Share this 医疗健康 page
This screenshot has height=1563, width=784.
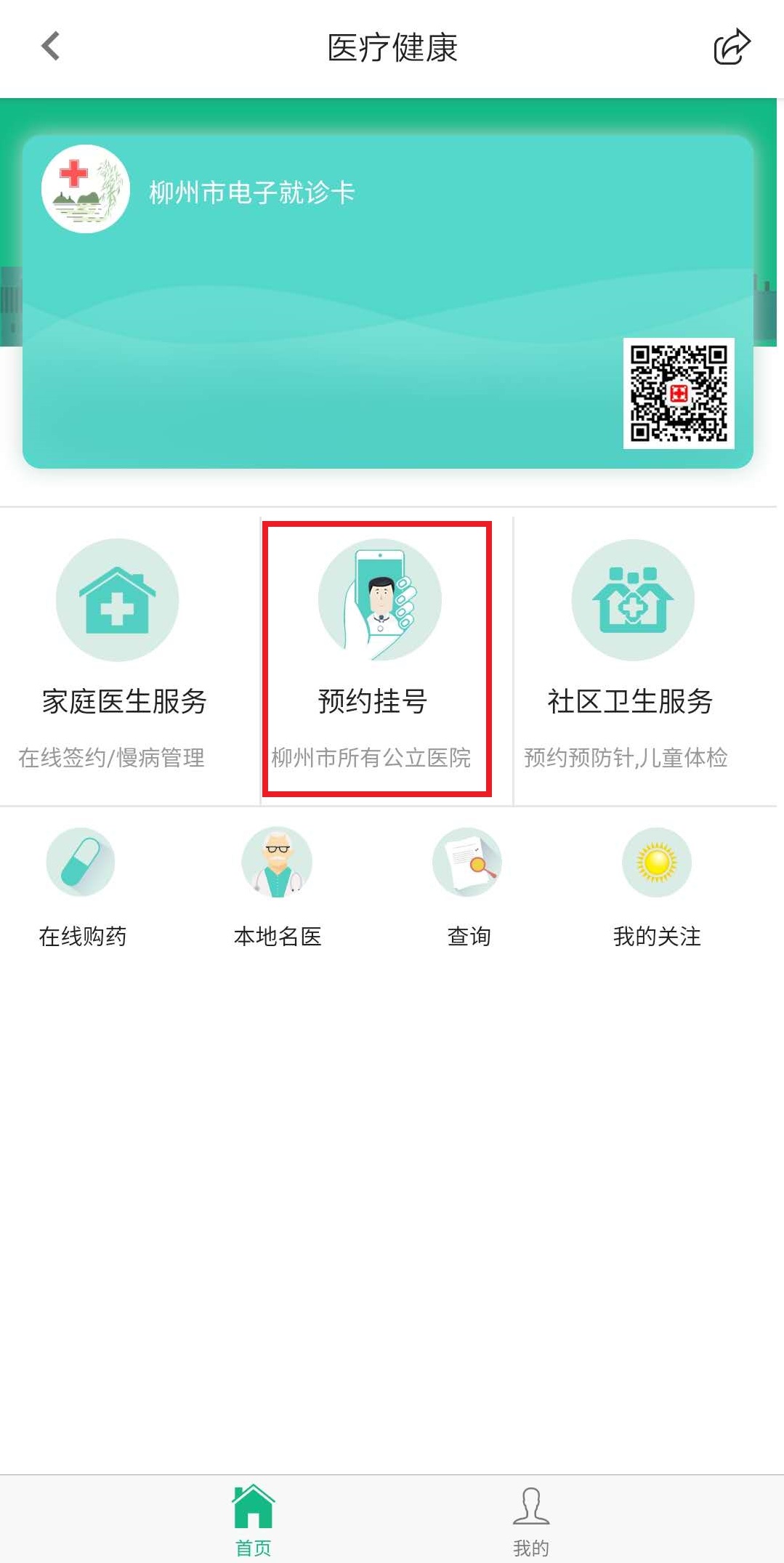[x=731, y=47]
